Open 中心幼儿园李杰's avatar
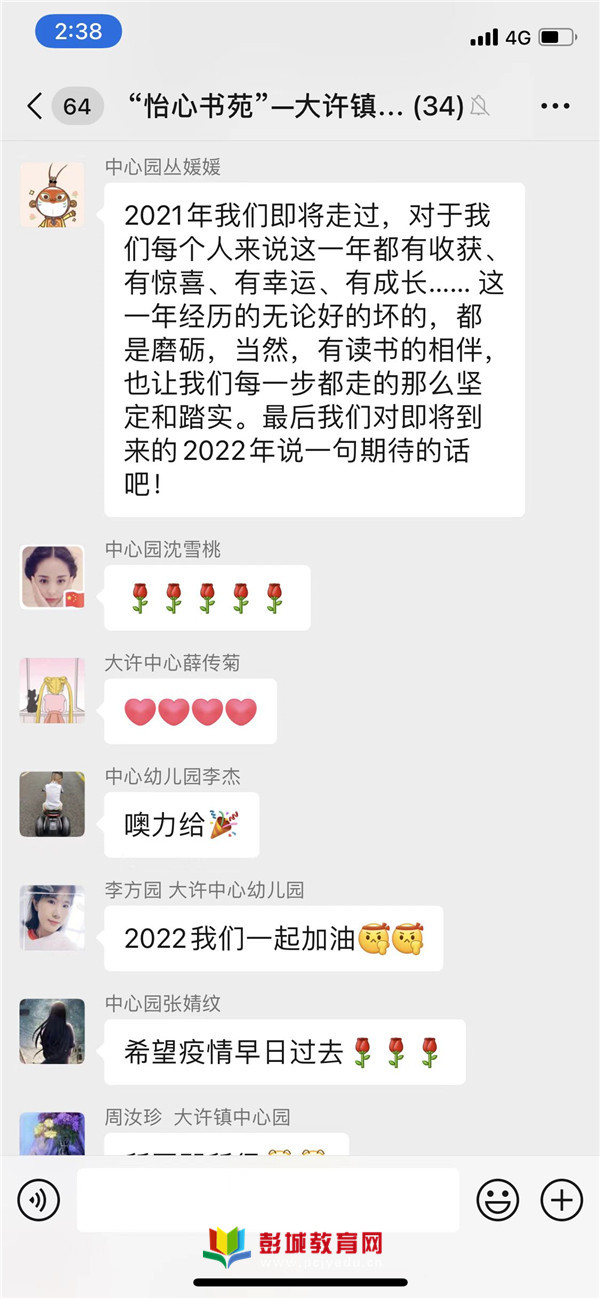600x1299 pixels. pos(52,805)
